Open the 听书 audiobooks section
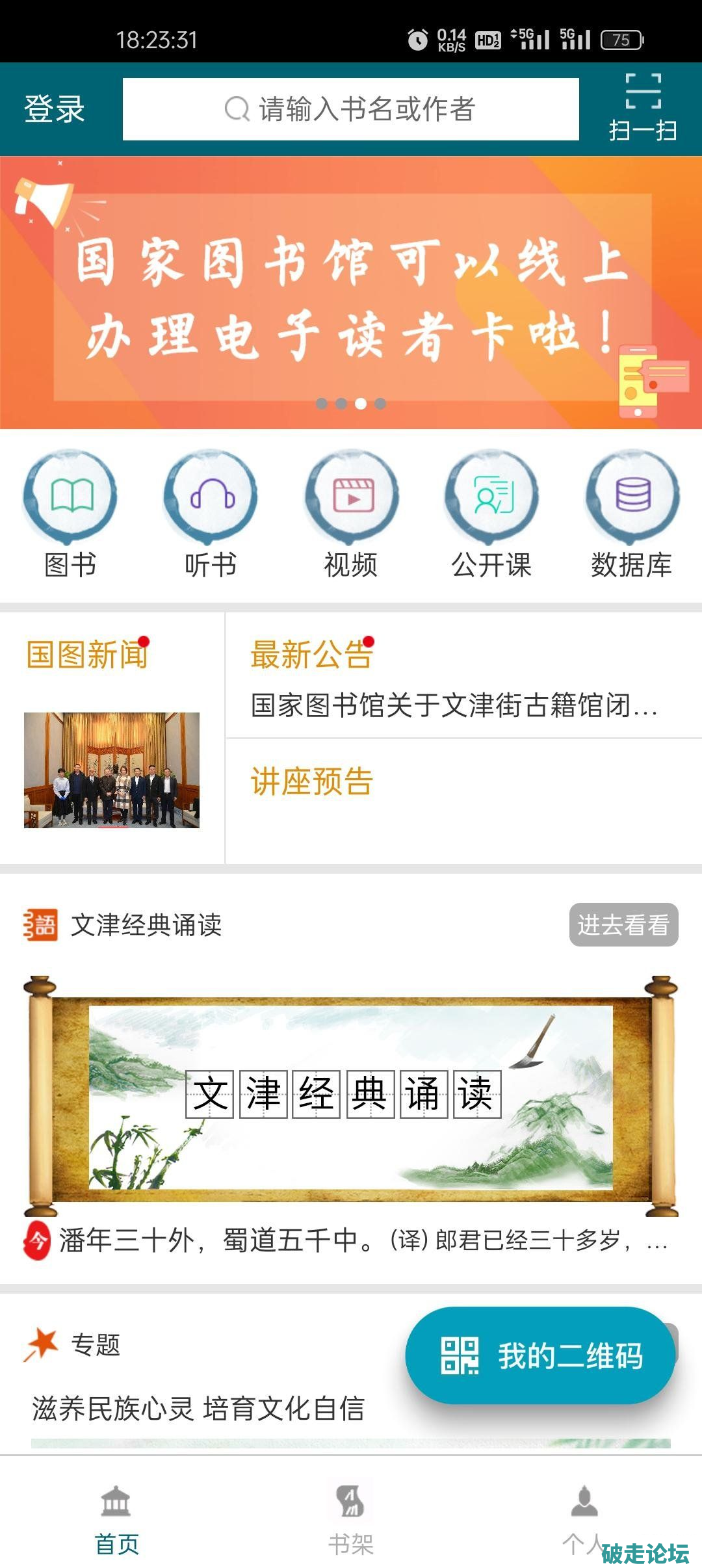The width and height of the screenshot is (702, 1568). pos(210,514)
